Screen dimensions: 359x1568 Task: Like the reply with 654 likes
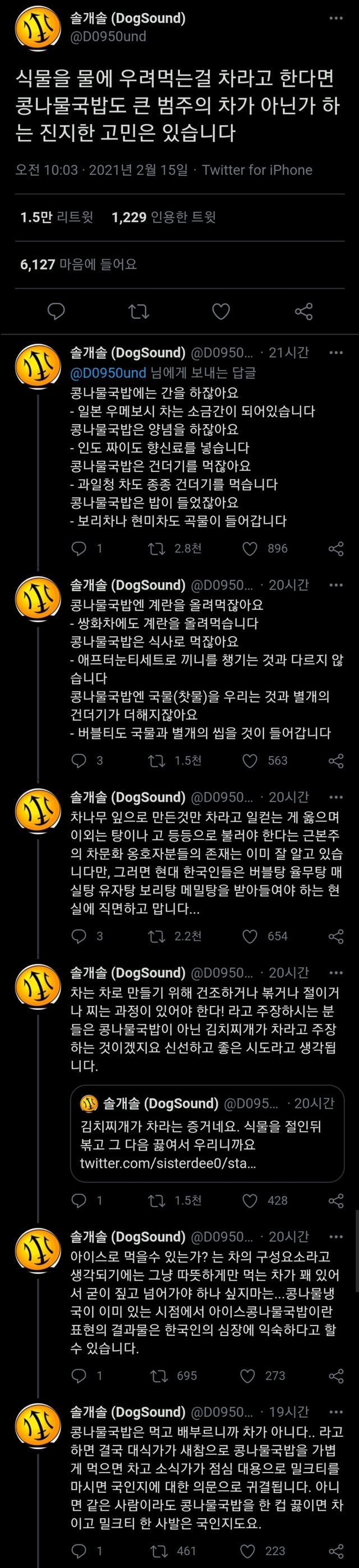(x=251, y=935)
